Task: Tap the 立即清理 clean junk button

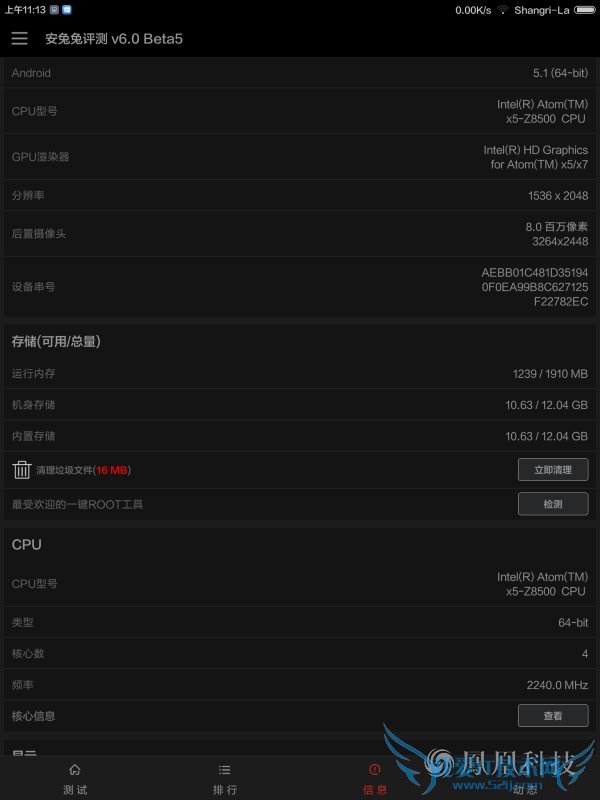Action: pyautogui.click(x=552, y=470)
